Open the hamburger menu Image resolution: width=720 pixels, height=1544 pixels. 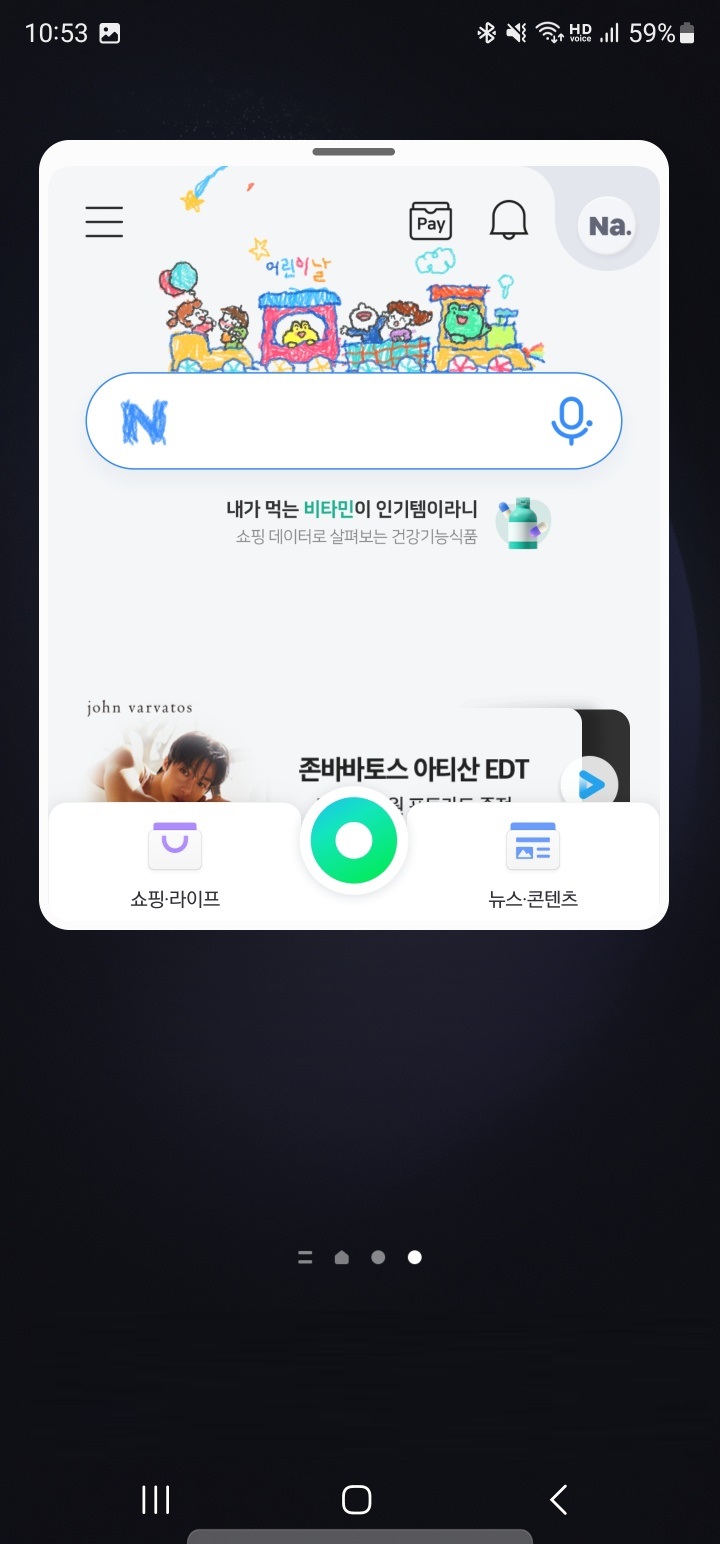[x=104, y=221]
